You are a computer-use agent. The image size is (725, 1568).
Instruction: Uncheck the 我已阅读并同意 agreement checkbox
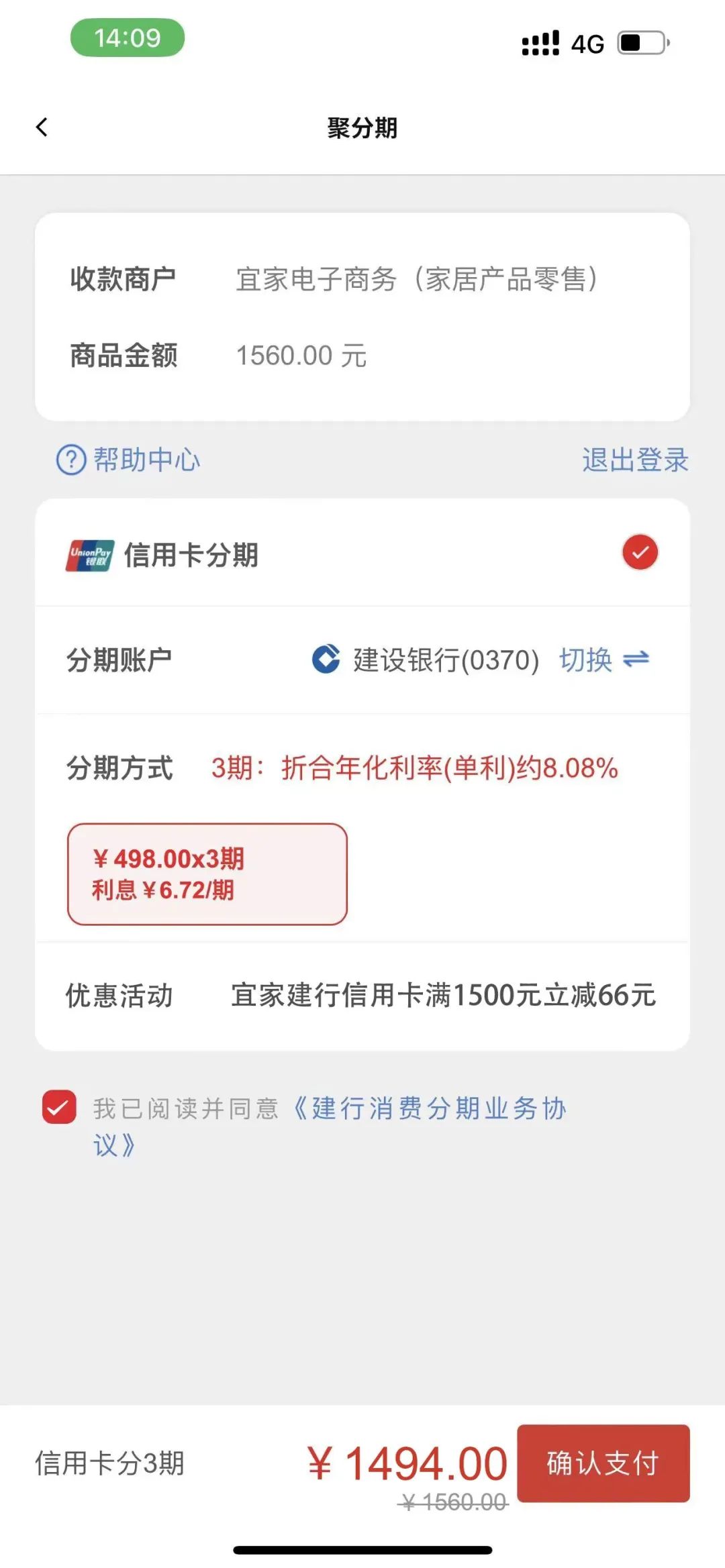point(59,1107)
